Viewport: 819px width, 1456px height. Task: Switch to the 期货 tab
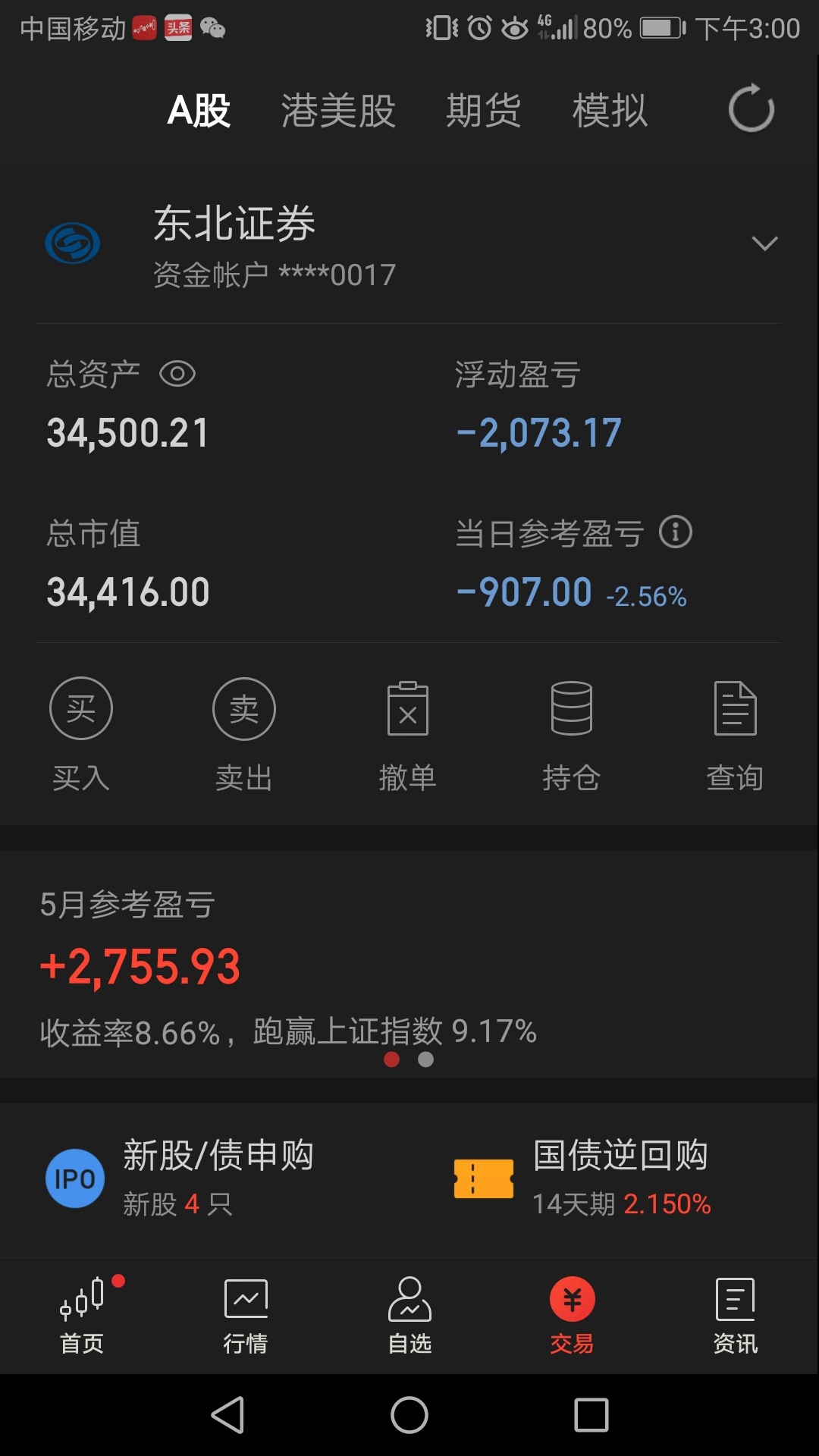483,111
